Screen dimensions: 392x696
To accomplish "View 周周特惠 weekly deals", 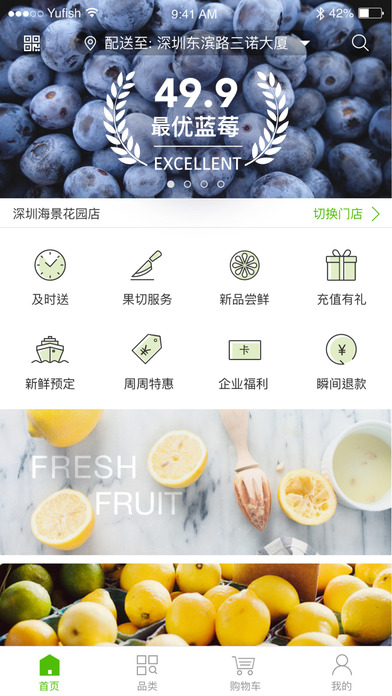I will coord(148,362).
